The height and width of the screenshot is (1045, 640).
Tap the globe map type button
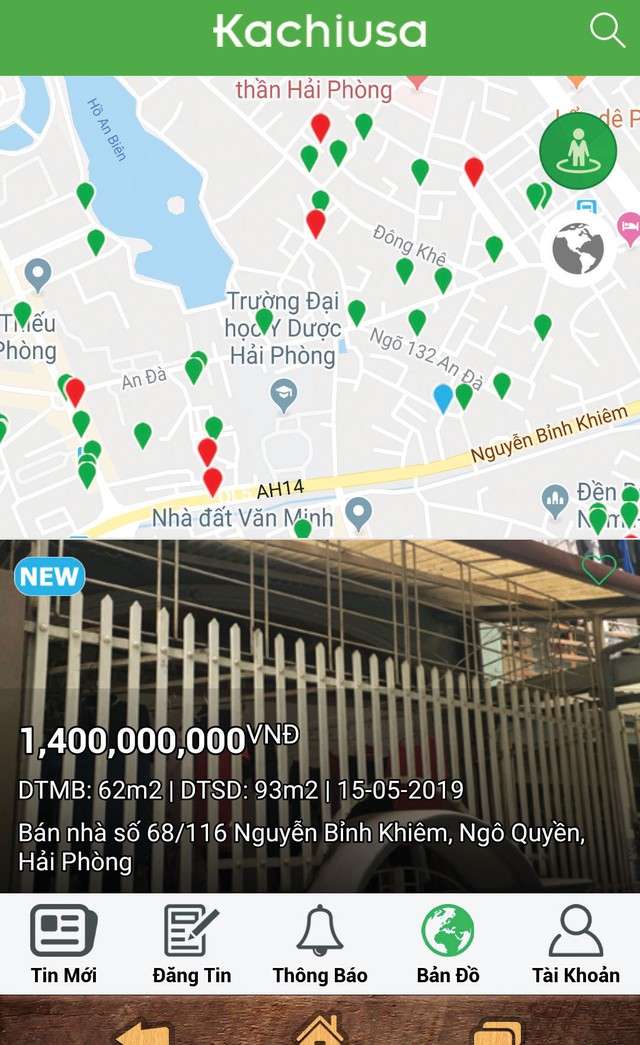pos(577,249)
